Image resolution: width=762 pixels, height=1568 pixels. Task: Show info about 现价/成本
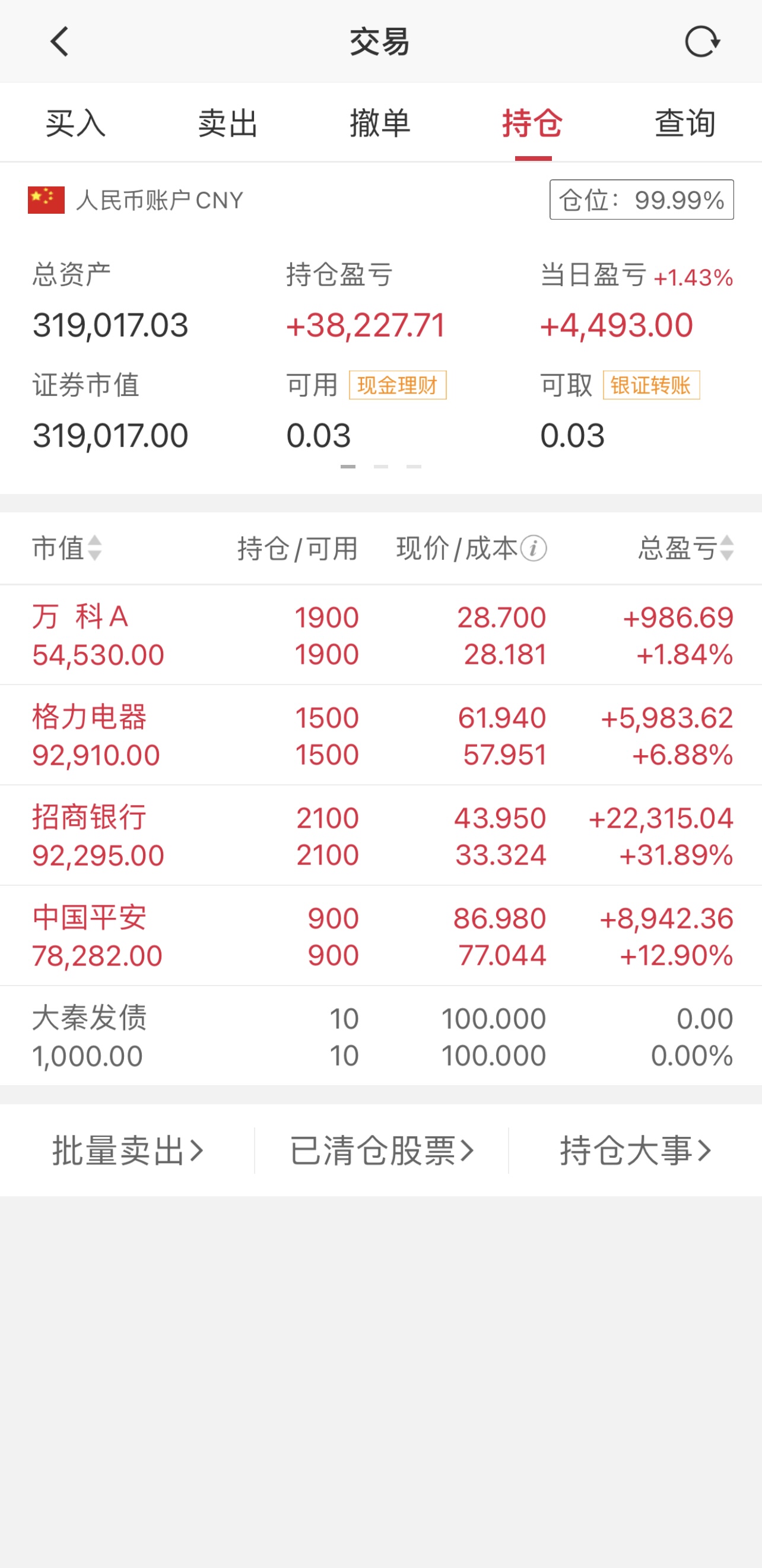[x=534, y=549]
